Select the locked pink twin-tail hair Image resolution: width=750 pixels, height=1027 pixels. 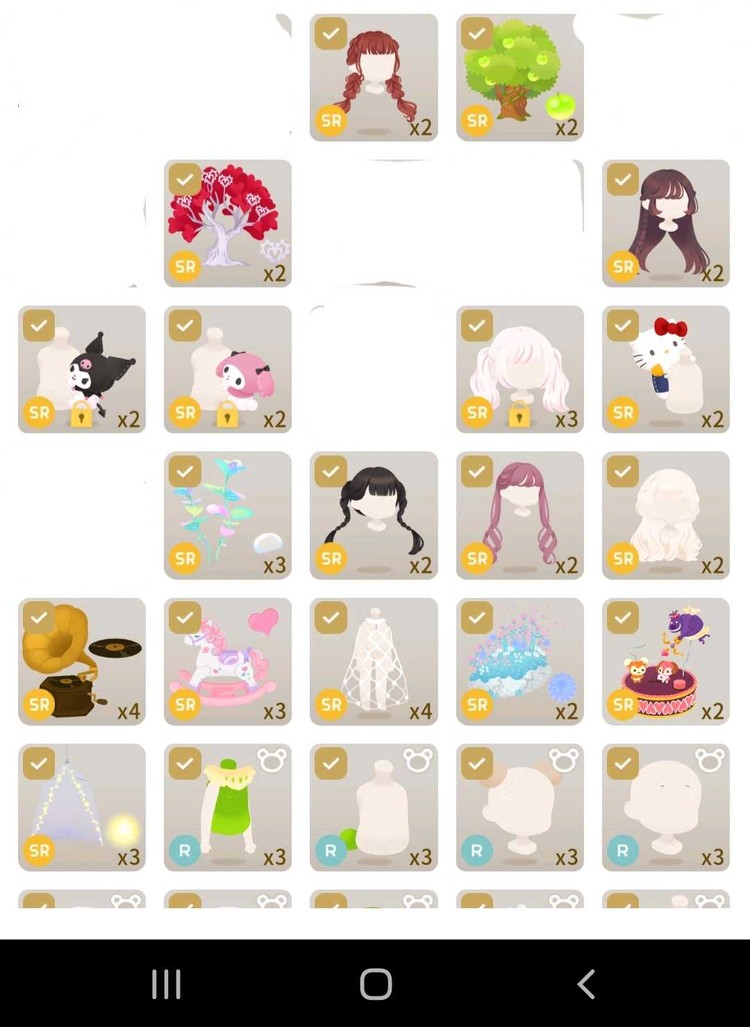pyautogui.click(x=520, y=369)
